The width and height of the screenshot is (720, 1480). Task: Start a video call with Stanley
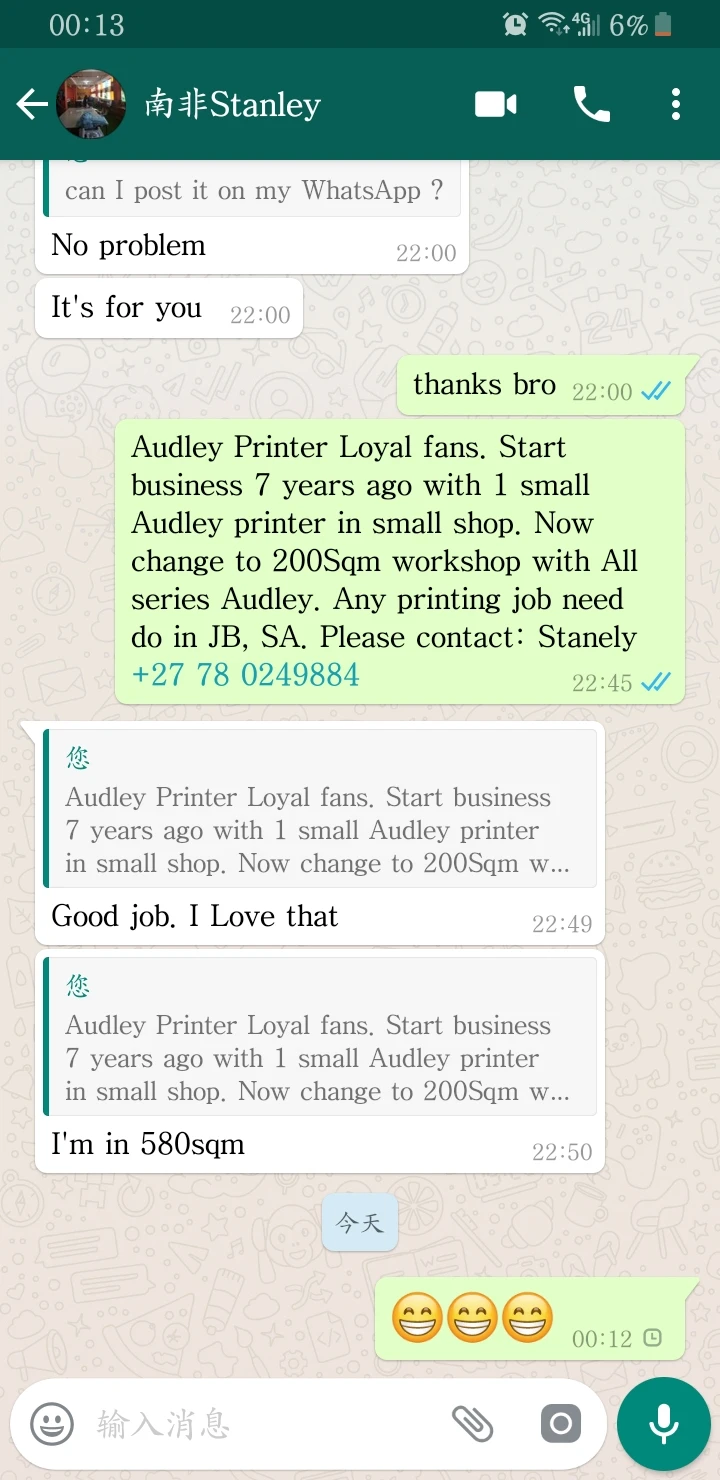tap(496, 104)
